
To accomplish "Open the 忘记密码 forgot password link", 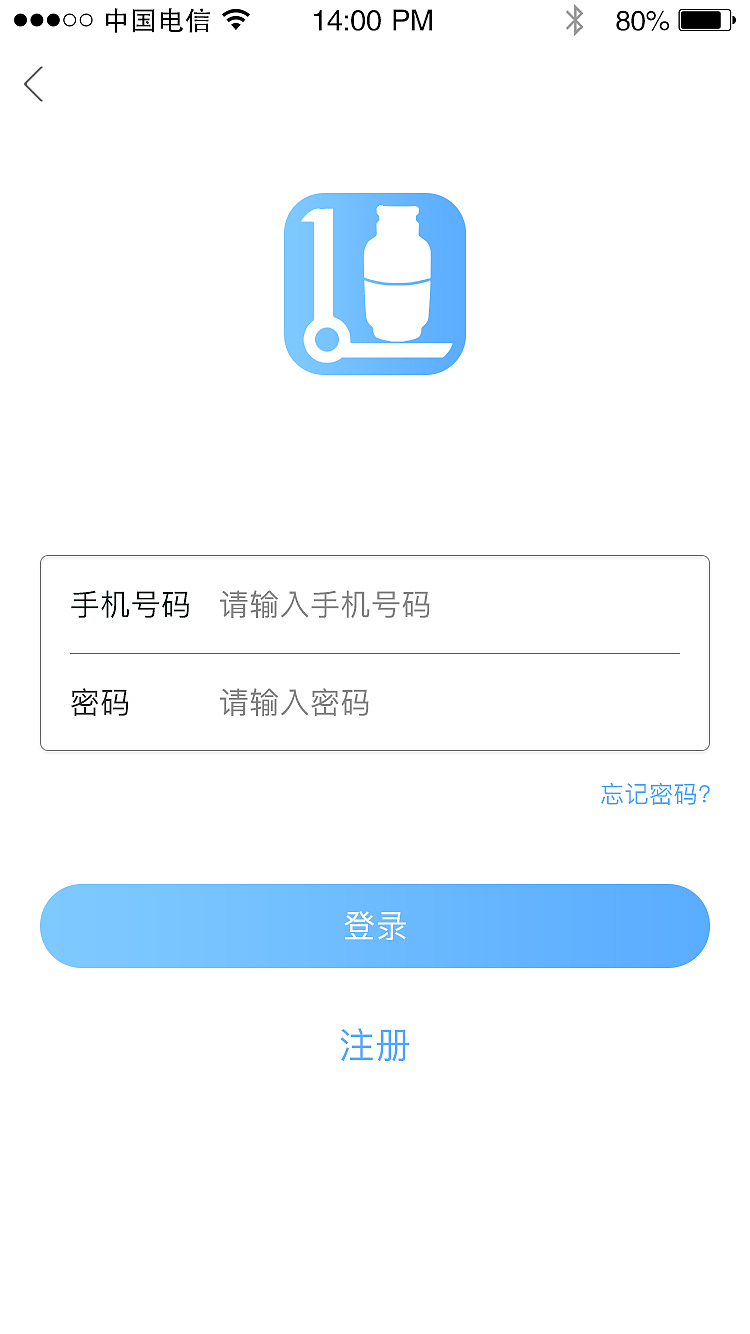I will click(655, 794).
